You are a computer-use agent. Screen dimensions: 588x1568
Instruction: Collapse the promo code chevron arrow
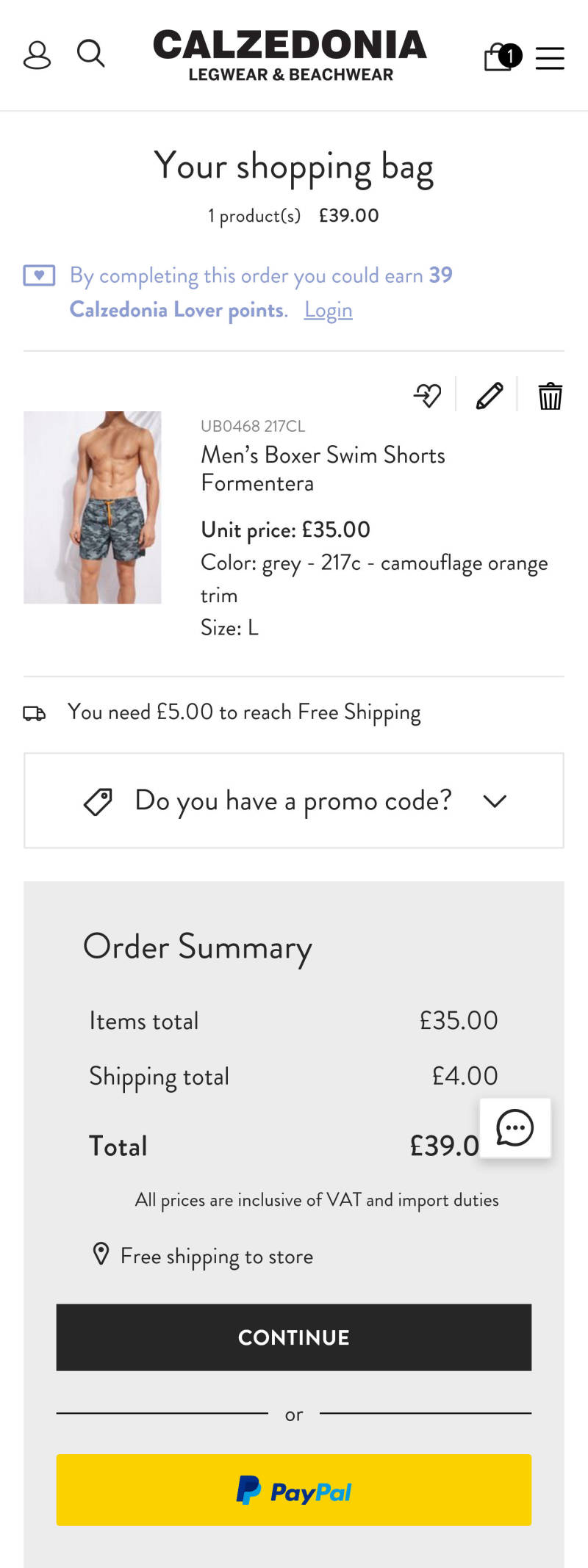pos(495,801)
